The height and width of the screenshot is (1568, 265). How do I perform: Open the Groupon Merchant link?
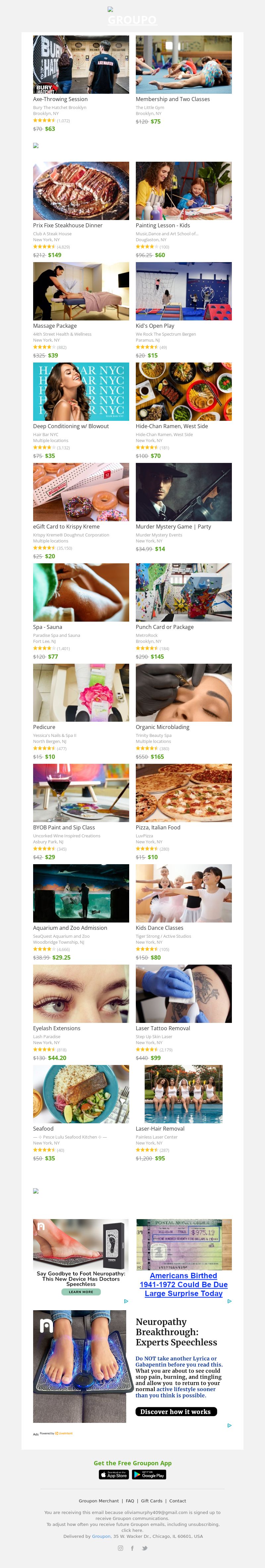click(x=98, y=1501)
